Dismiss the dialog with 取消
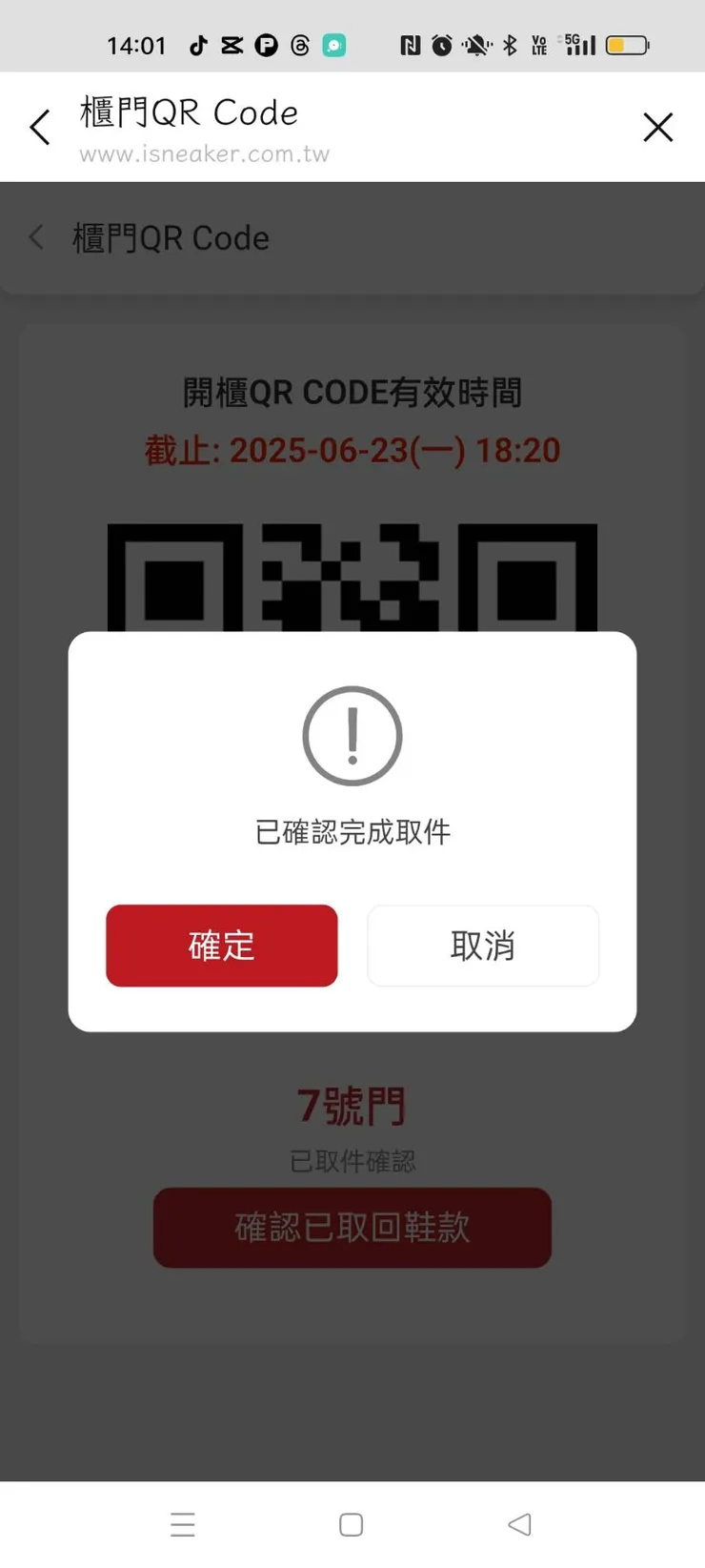 tap(482, 946)
